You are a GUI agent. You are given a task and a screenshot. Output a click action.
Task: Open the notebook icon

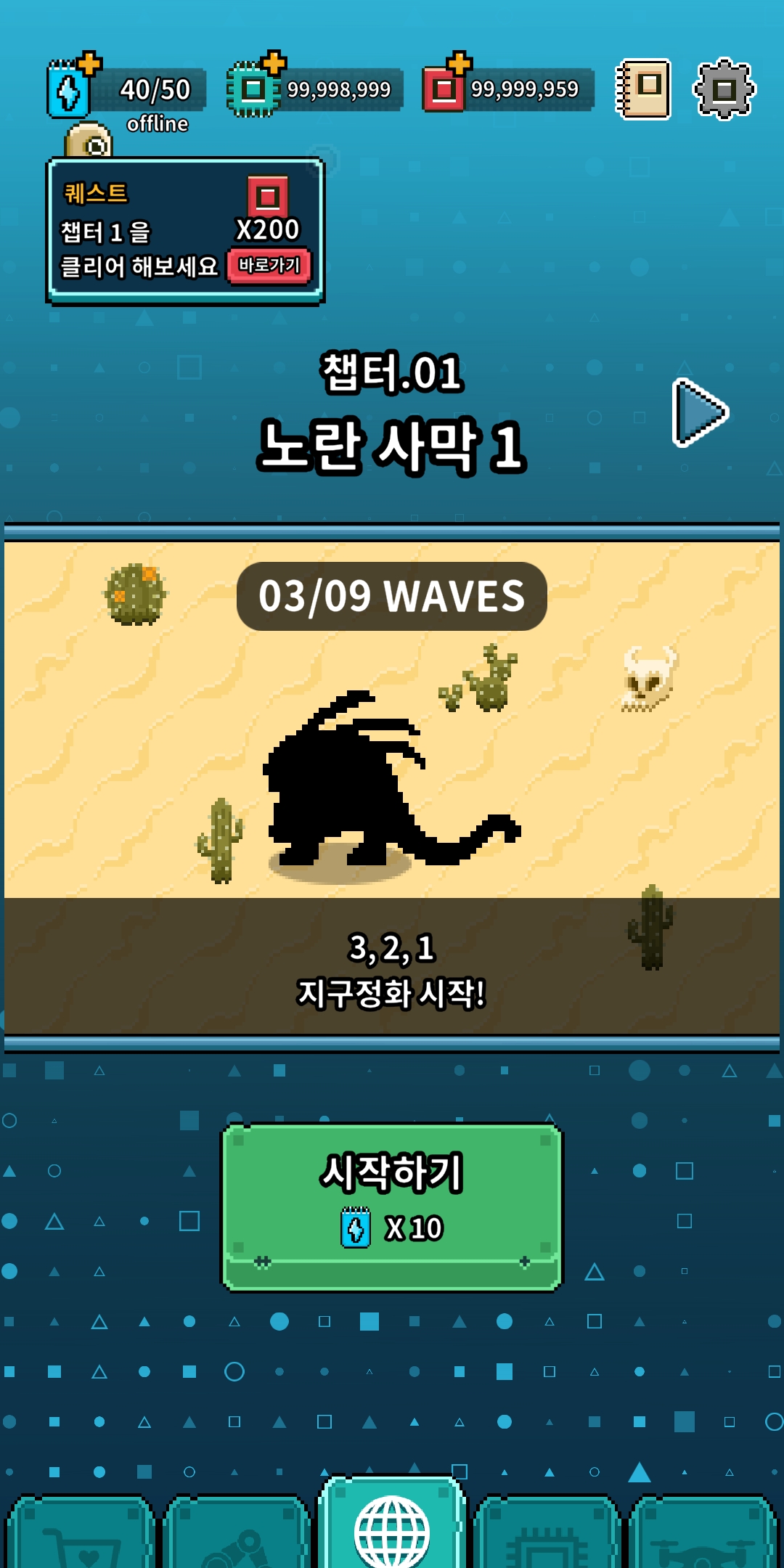tap(643, 89)
